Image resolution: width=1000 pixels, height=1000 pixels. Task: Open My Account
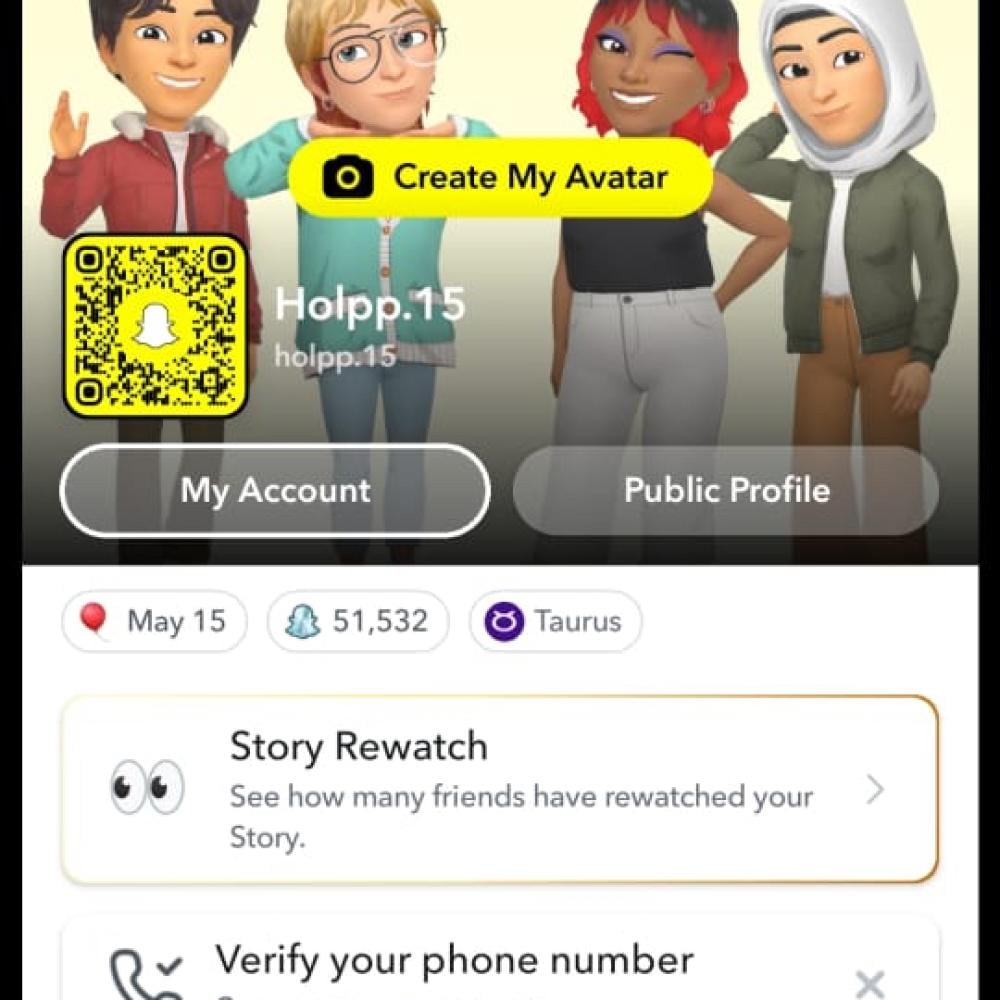275,491
